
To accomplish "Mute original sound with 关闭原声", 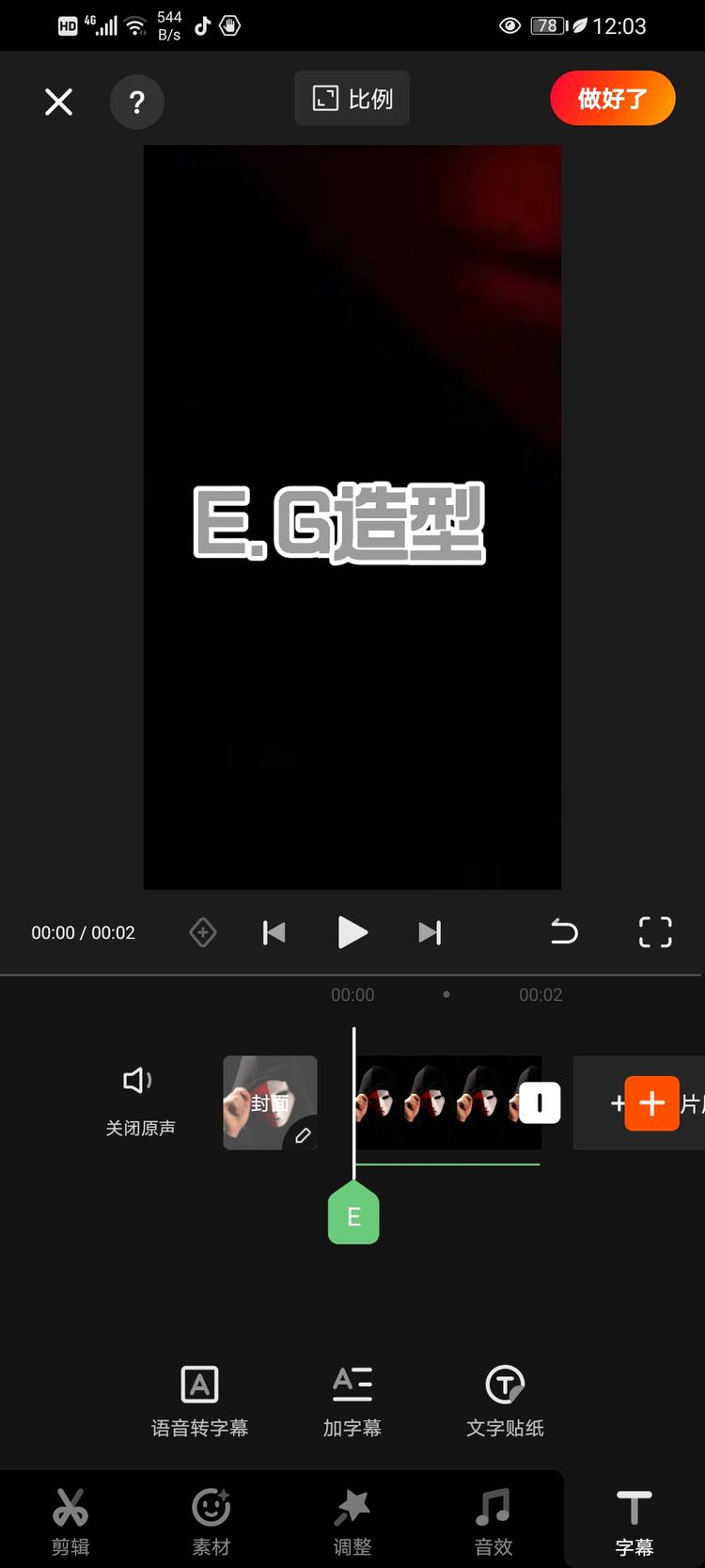I will tap(139, 1099).
